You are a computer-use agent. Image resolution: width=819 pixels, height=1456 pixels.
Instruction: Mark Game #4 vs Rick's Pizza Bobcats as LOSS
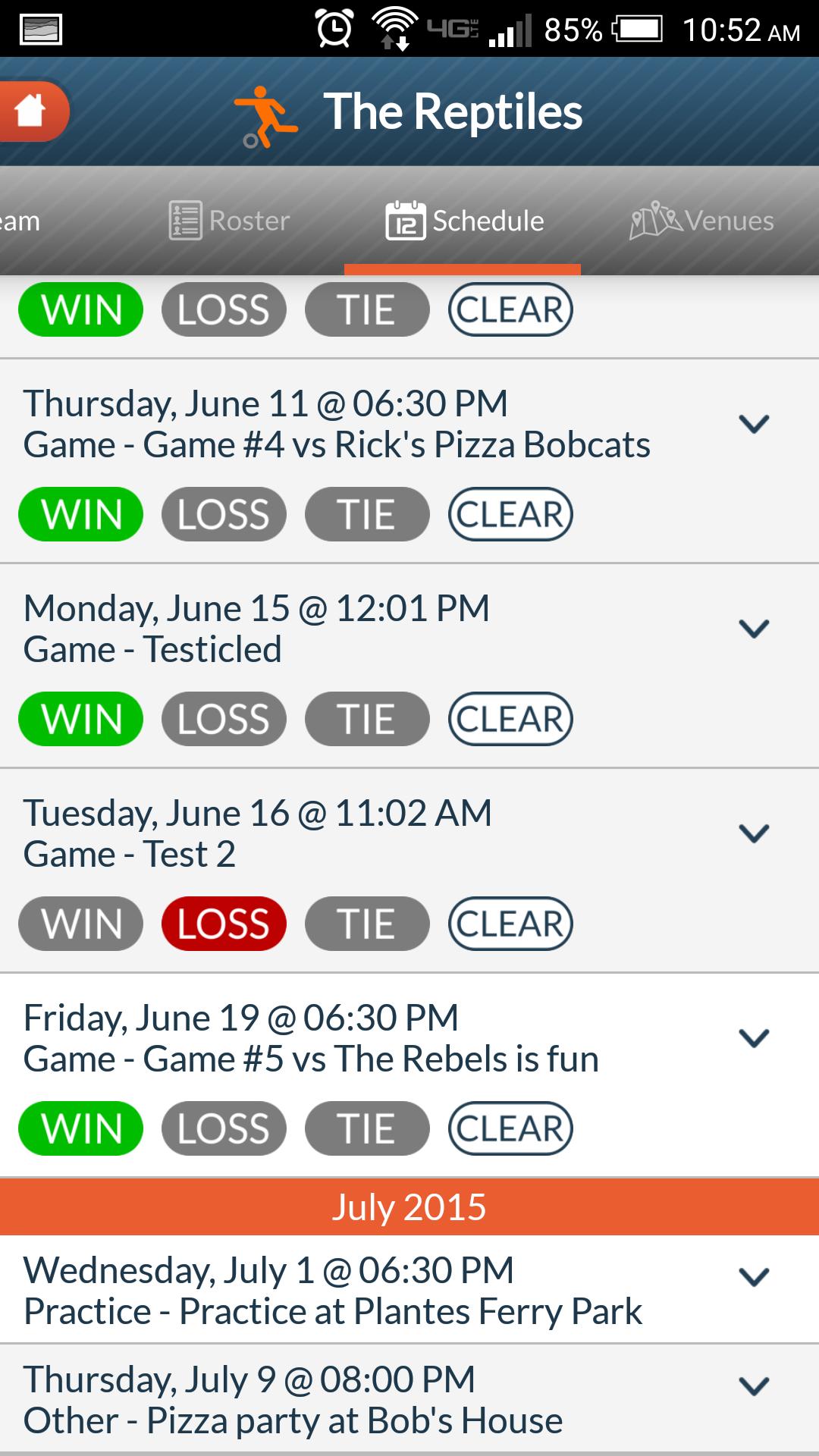[224, 514]
